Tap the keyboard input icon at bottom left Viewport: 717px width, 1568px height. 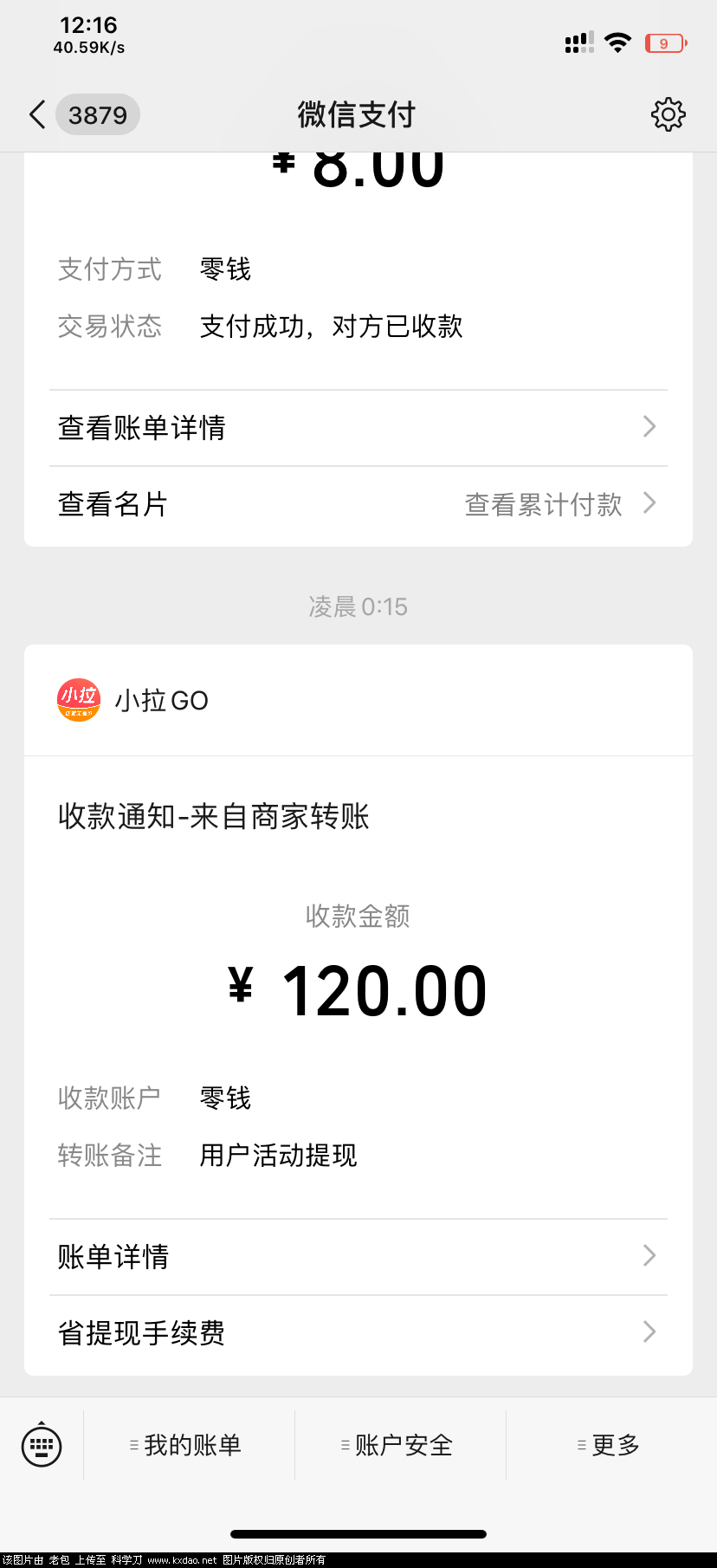42,1445
